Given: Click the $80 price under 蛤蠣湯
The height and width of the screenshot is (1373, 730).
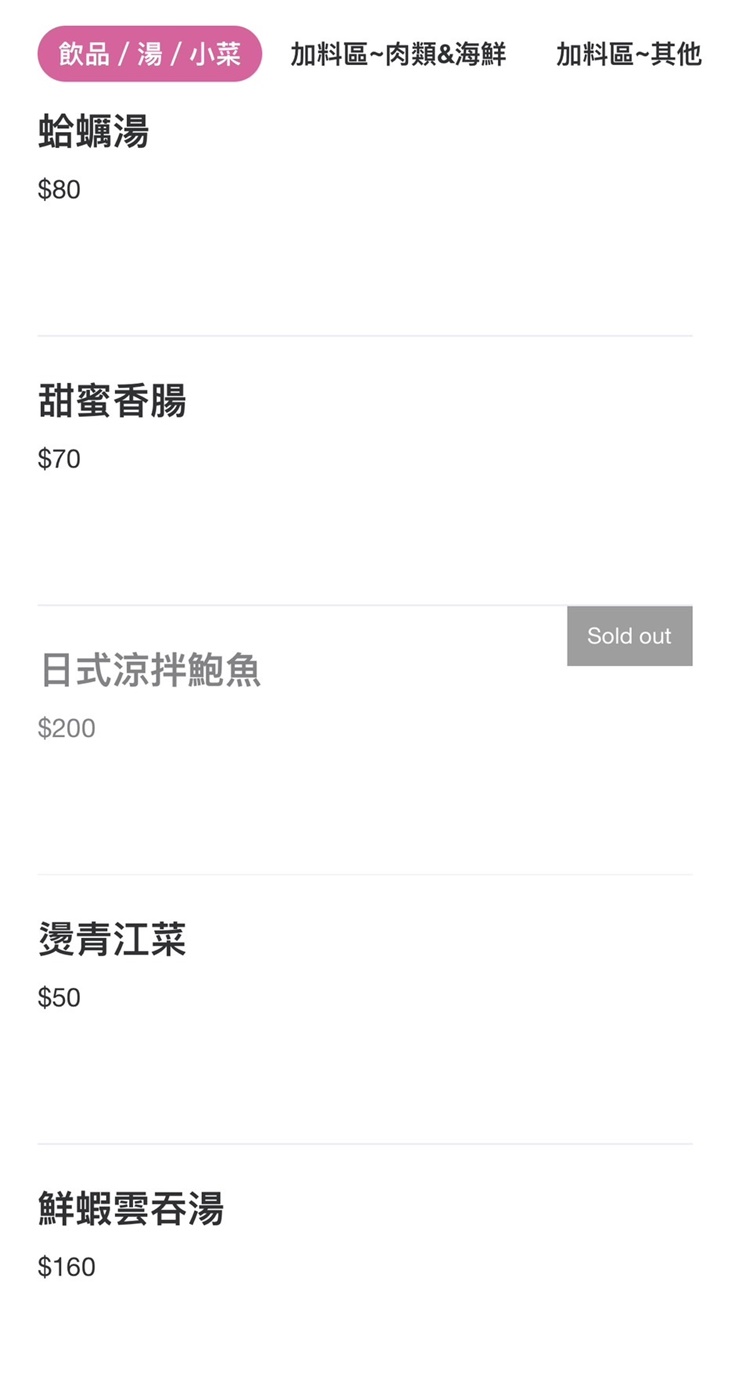Looking at the screenshot, I should pos(58,190).
